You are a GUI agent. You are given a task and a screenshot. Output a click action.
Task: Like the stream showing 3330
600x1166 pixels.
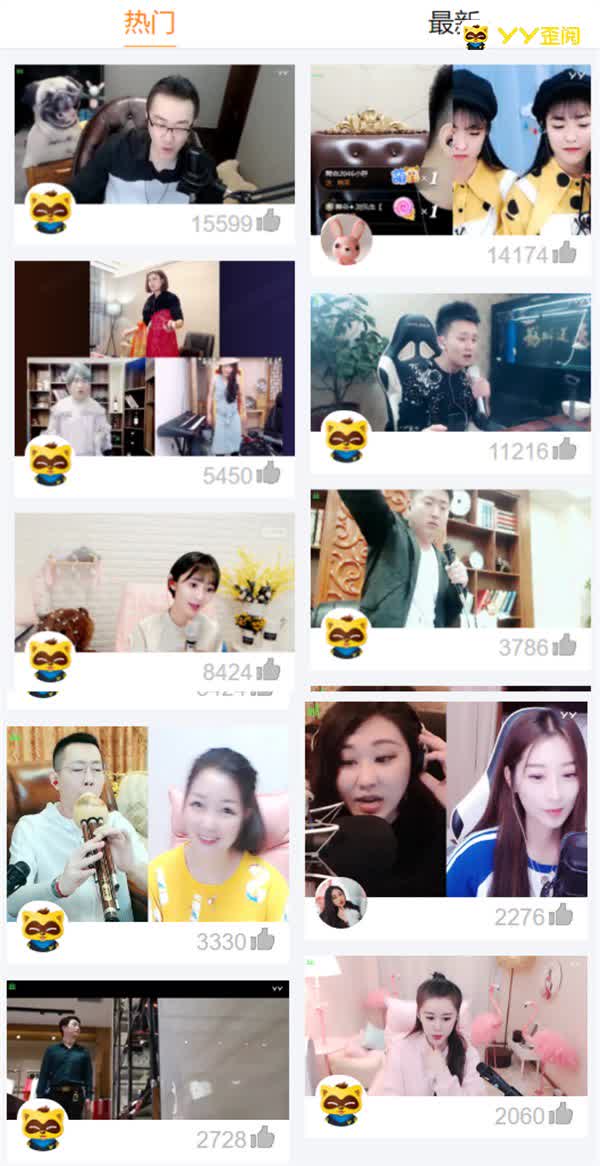pos(262,940)
